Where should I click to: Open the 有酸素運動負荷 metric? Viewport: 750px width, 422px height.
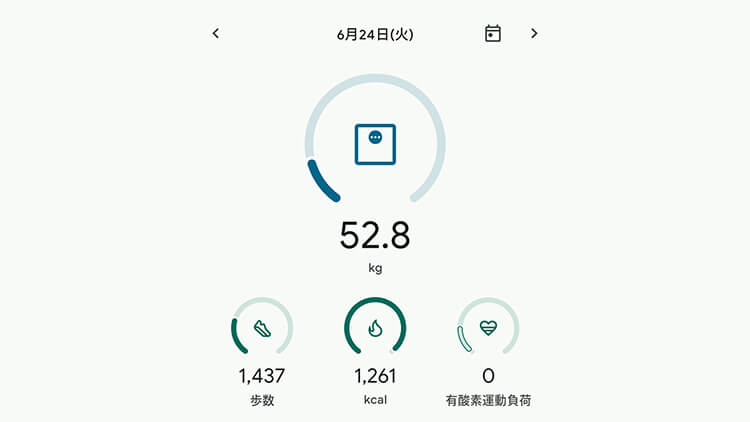[x=488, y=328]
